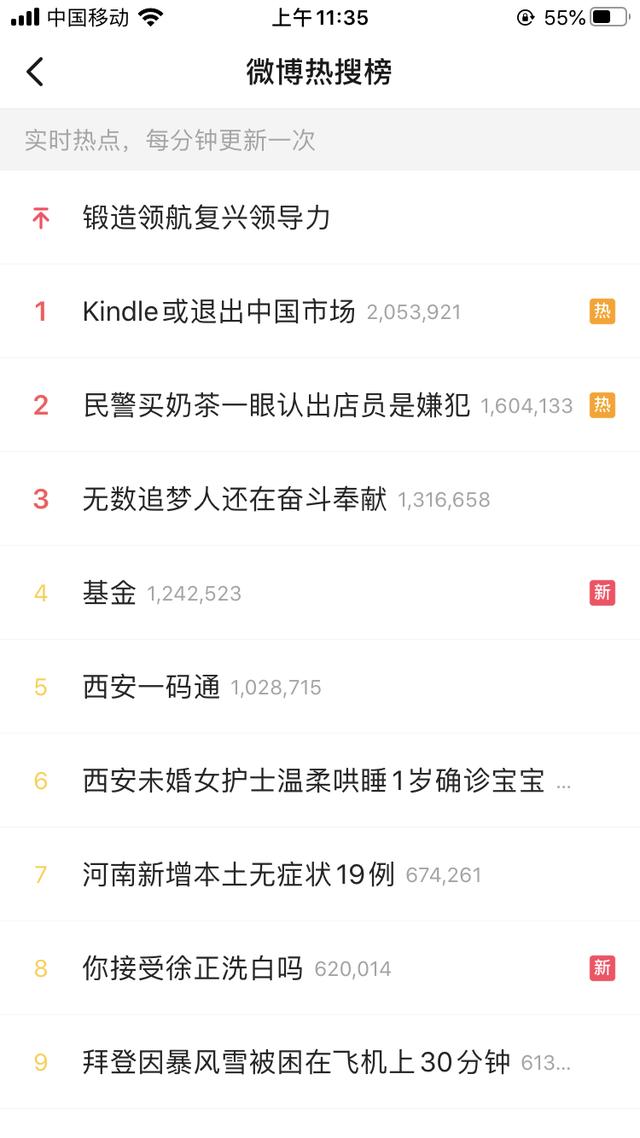This screenshot has height=1138, width=640.
Task: Open the 基金 hot search entry
Action: point(109,594)
